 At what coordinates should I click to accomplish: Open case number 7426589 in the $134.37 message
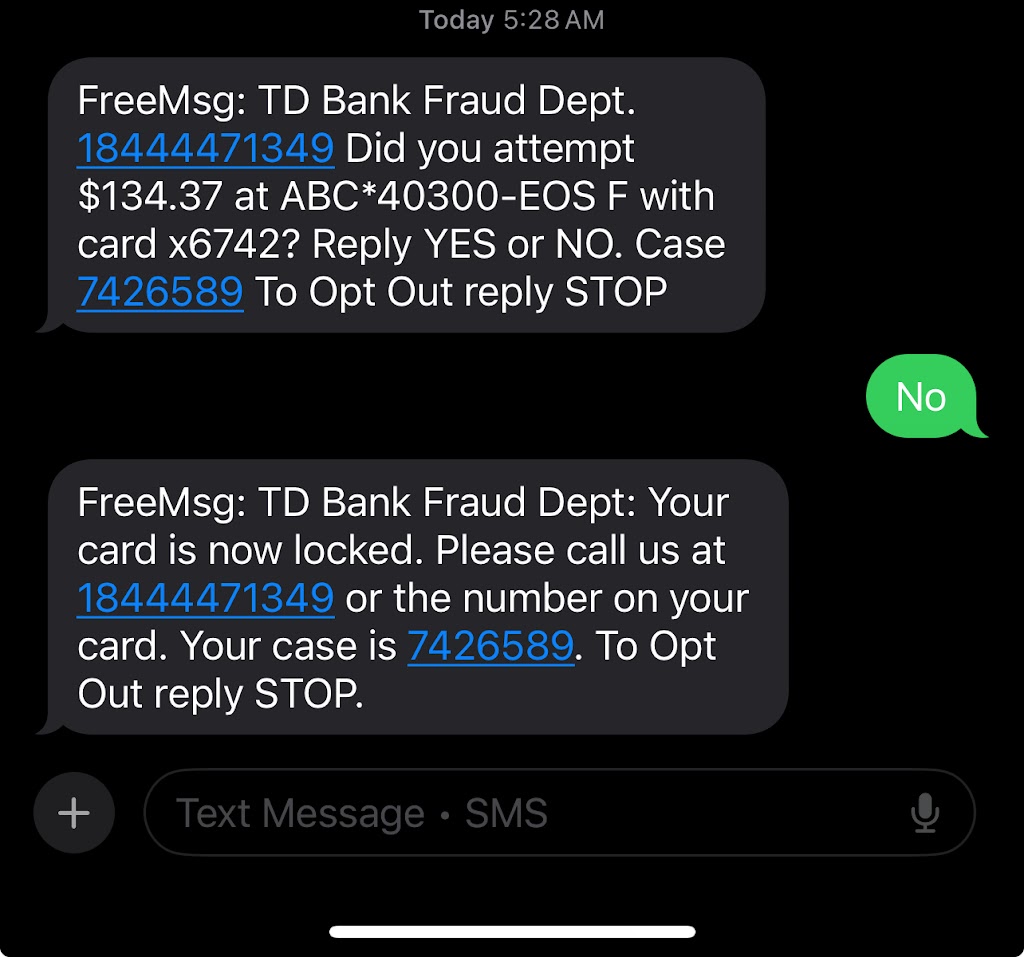[160, 292]
